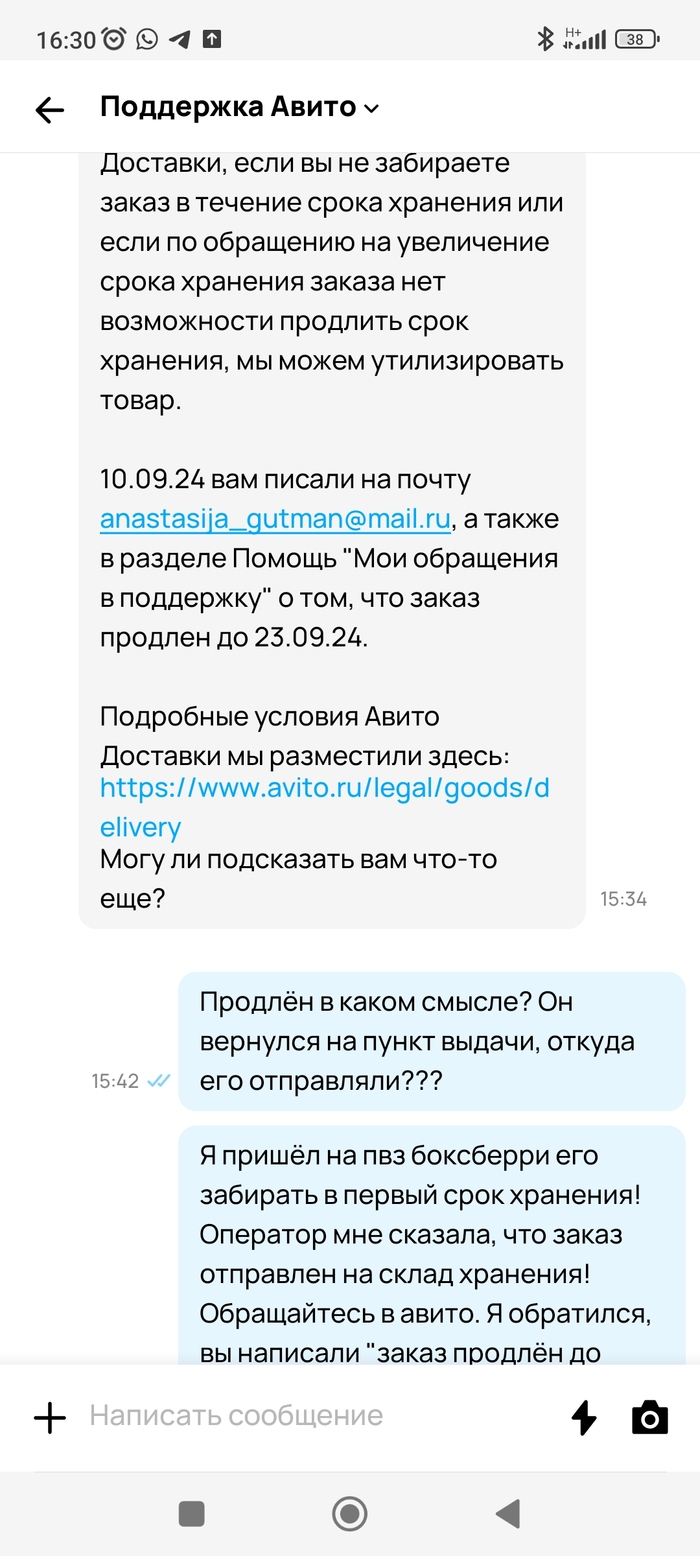The image size is (700, 1556).
Task: Tap the system recent apps button
Action: pos(192,1513)
